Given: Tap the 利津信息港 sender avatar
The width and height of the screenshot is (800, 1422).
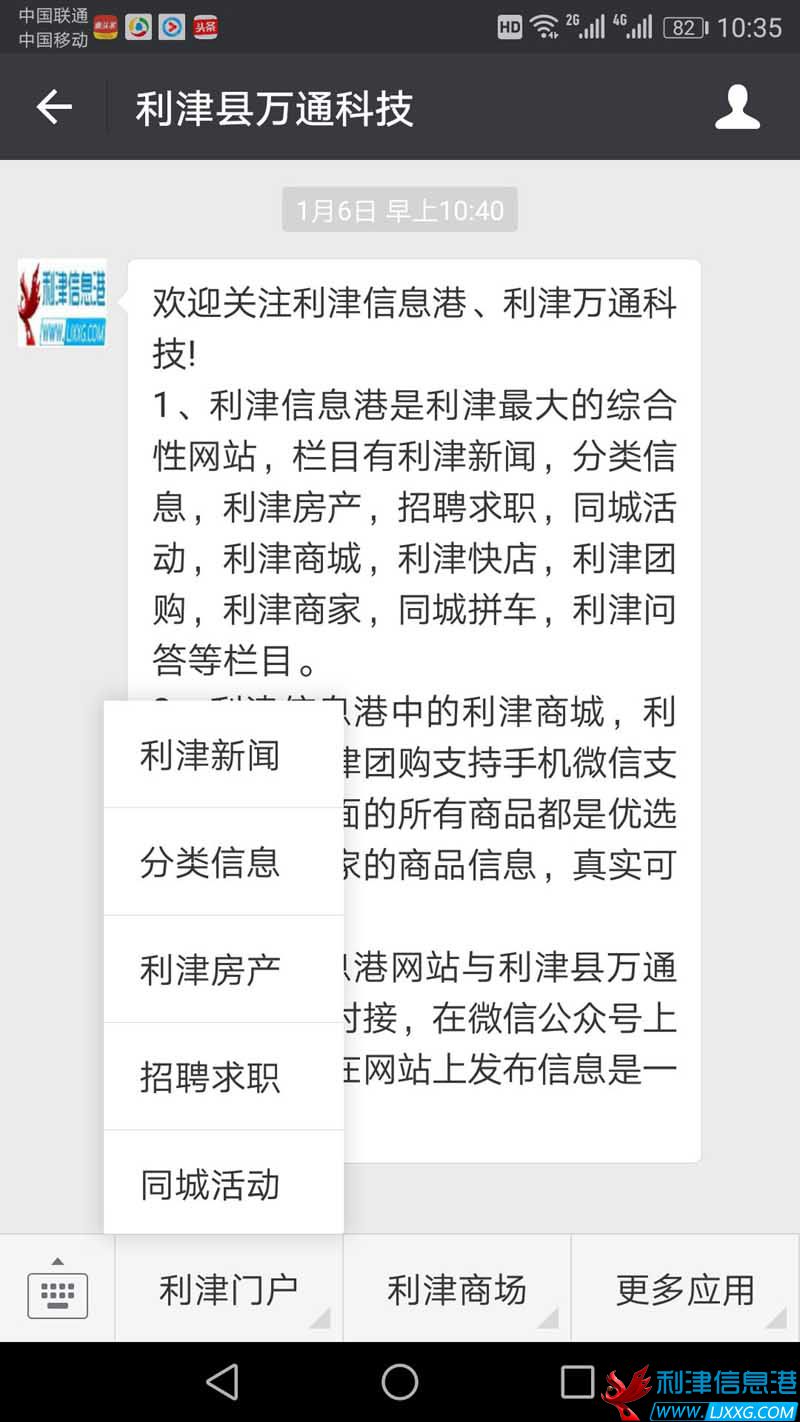Looking at the screenshot, I should coord(62,304).
